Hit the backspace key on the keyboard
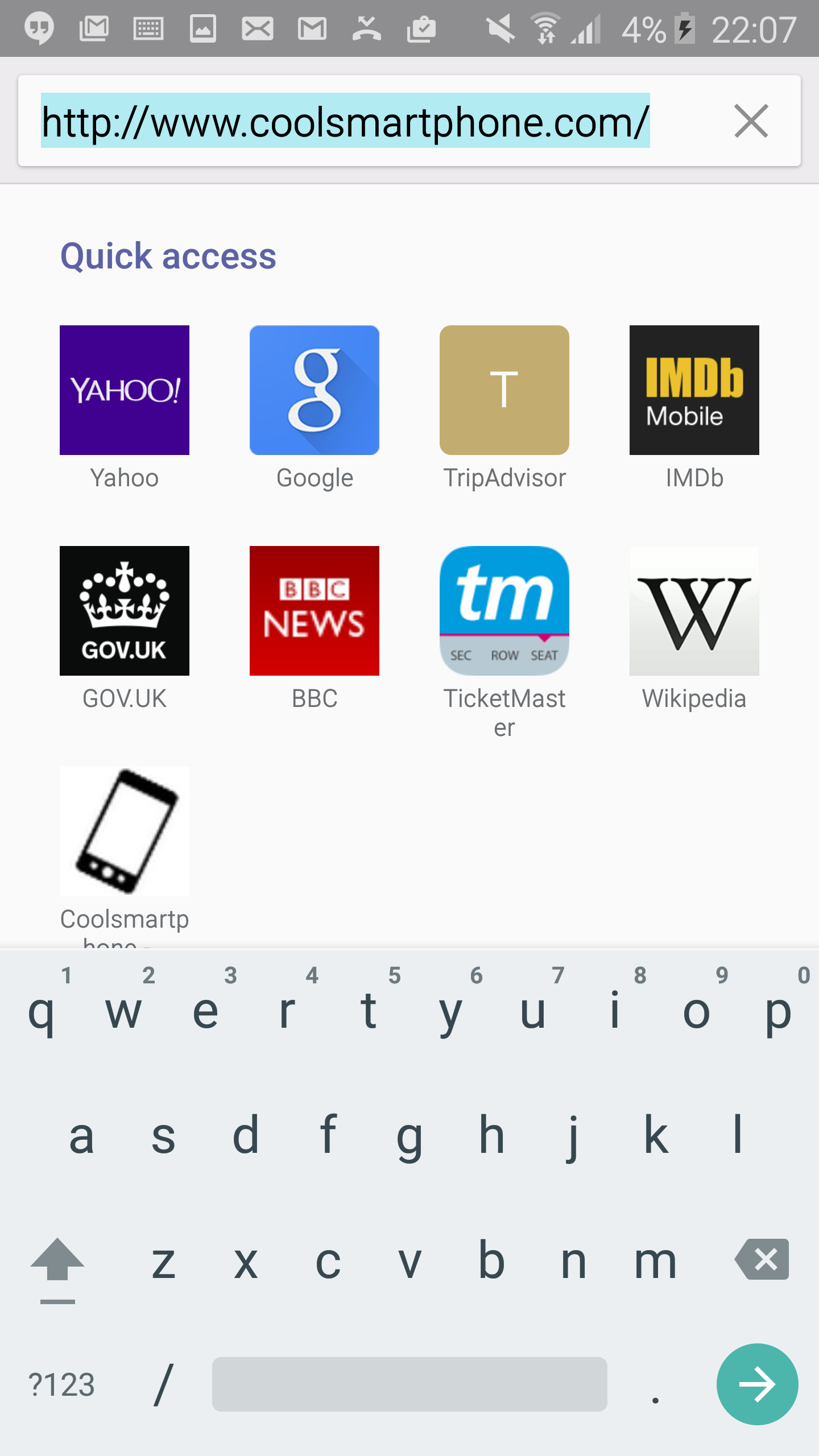Screen dimensions: 819x1456 tap(762, 1260)
